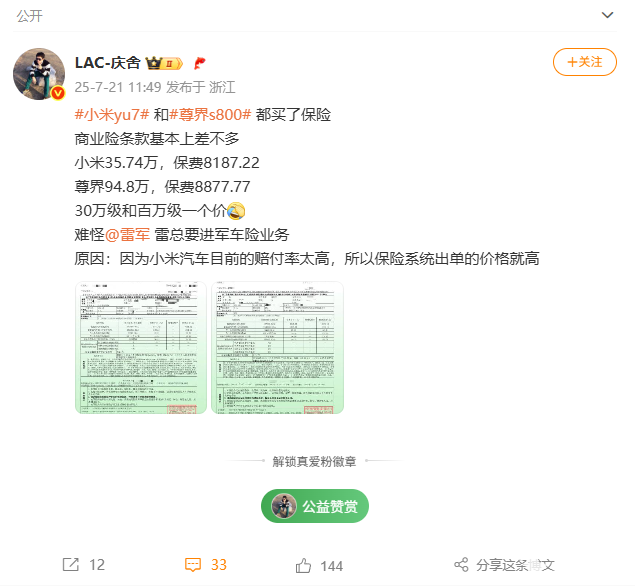Repost this post

[x=83, y=565]
